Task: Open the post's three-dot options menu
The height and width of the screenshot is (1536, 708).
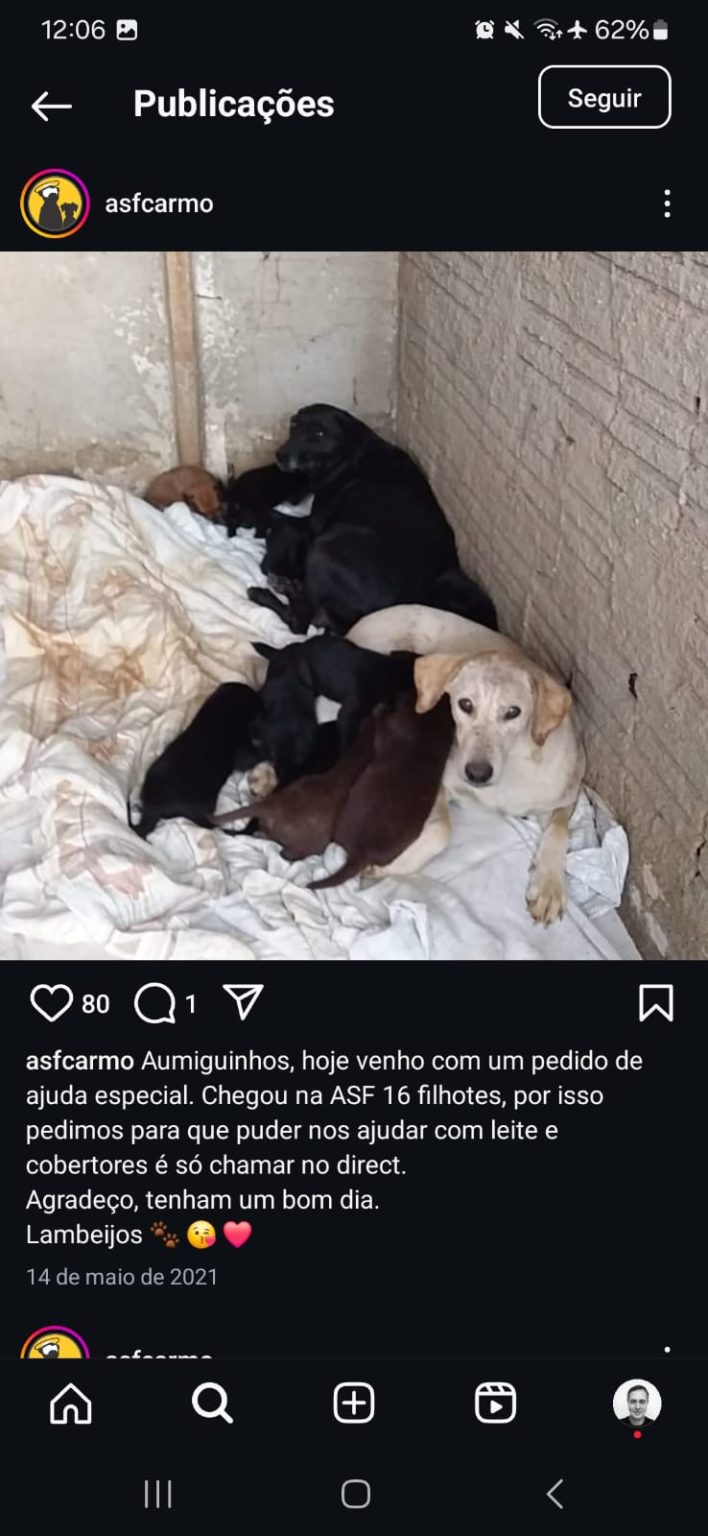Action: tap(667, 203)
